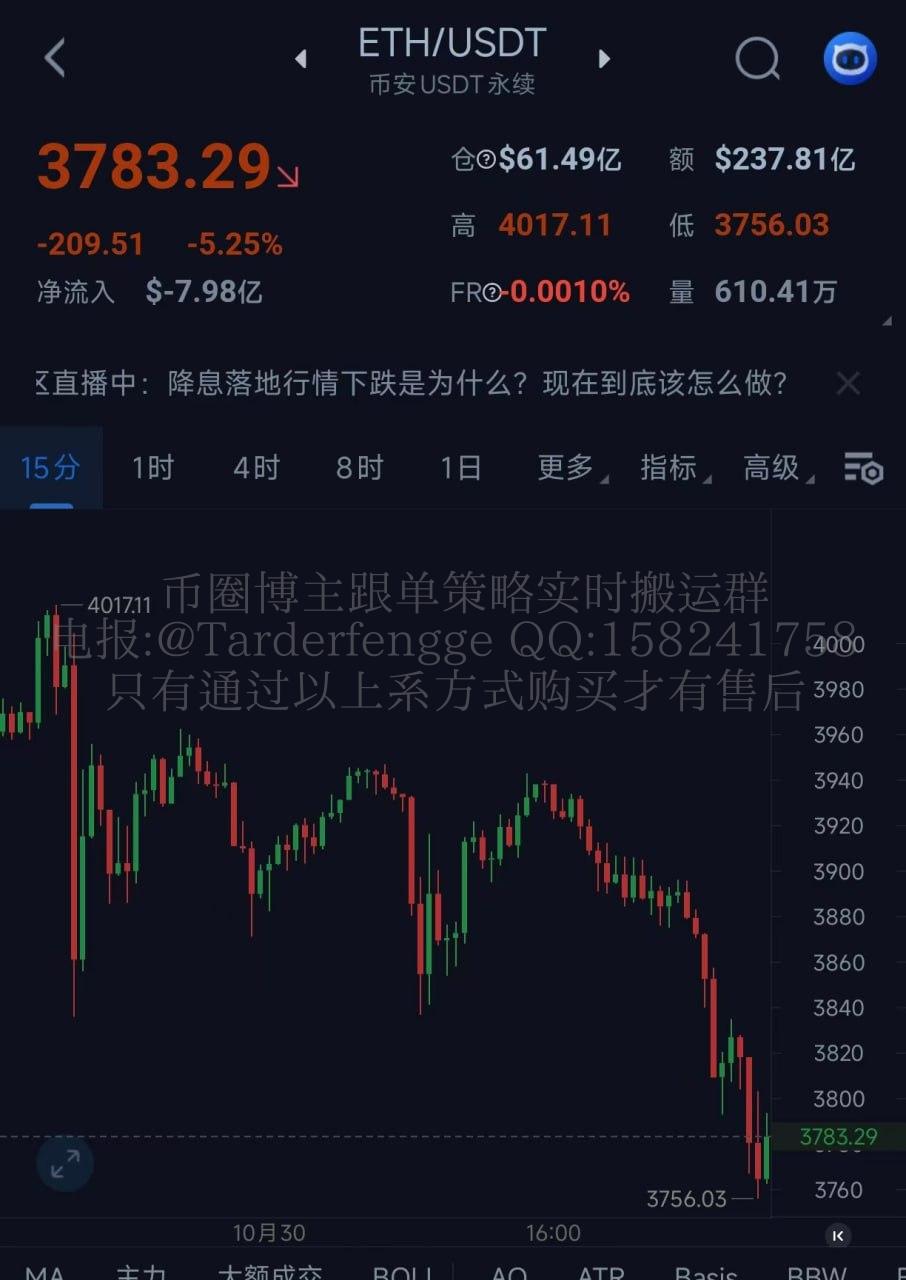906x1280 pixels.
Task: Switch to the previous trading pair
Action: point(300,59)
